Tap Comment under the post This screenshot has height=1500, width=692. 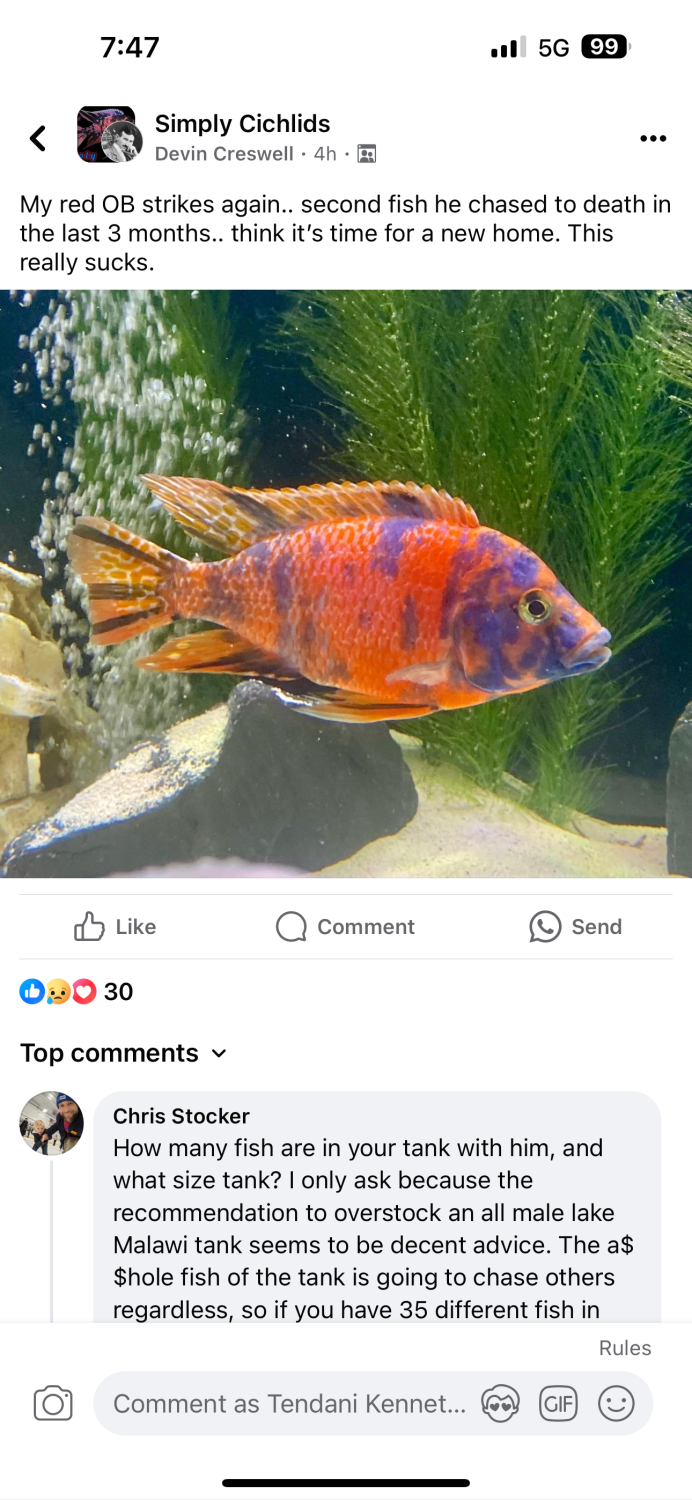click(345, 927)
